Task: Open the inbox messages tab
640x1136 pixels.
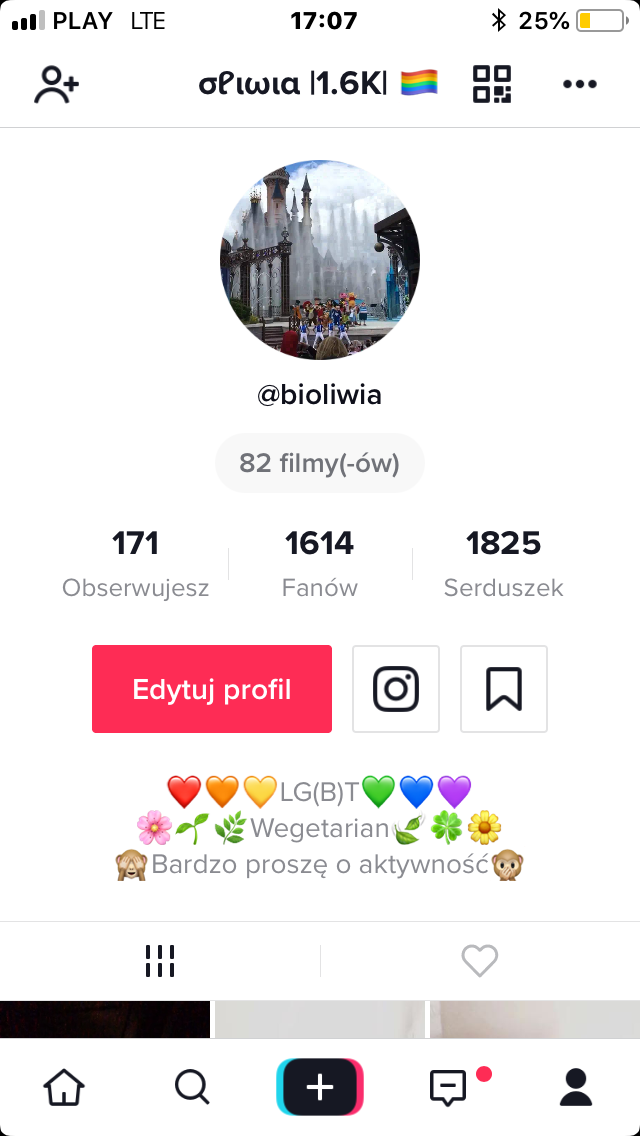Action: click(448, 1087)
